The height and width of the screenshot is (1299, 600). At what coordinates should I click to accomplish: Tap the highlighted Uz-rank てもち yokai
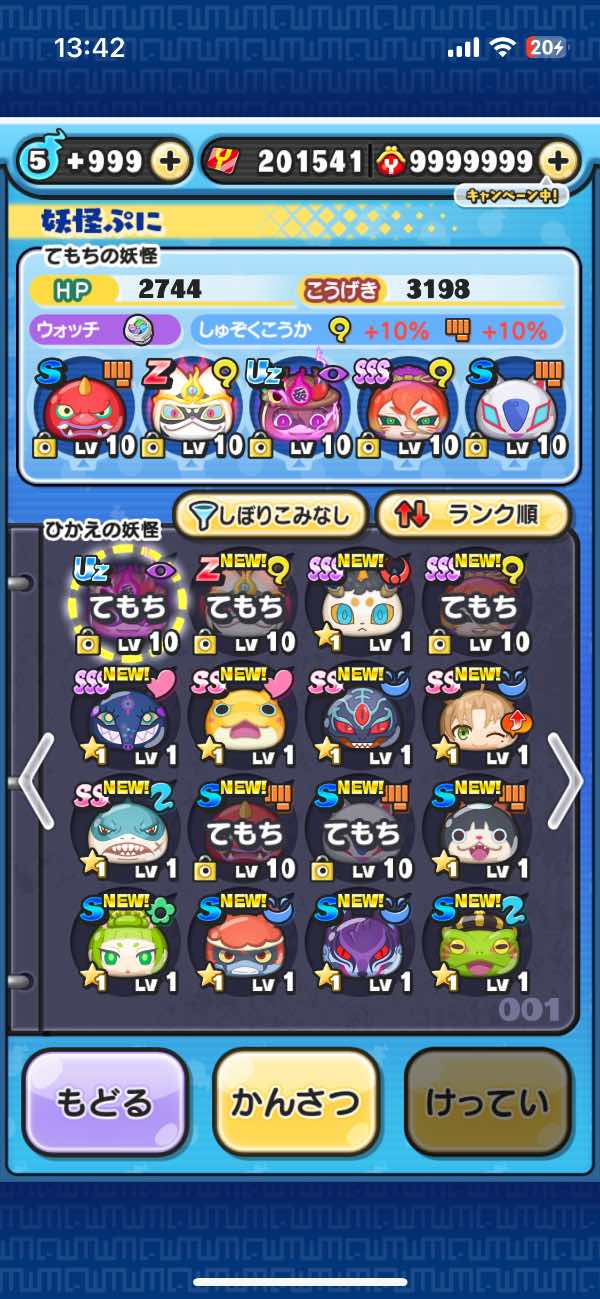point(125,602)
